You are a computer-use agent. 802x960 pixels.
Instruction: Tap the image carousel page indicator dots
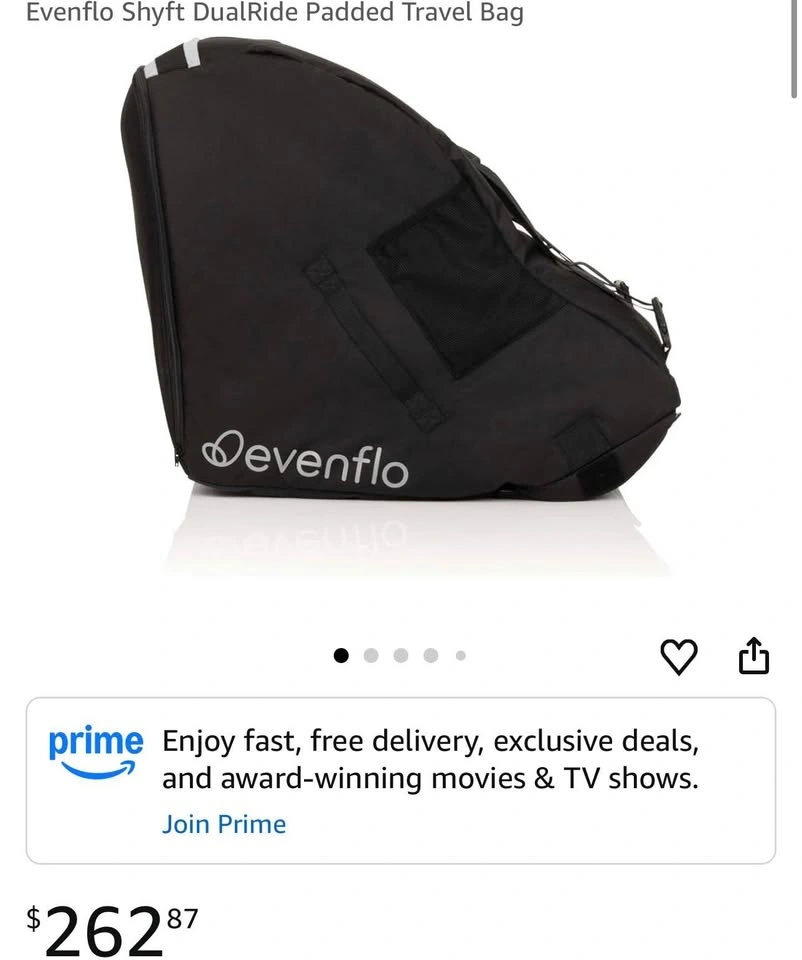click(400, 656)
